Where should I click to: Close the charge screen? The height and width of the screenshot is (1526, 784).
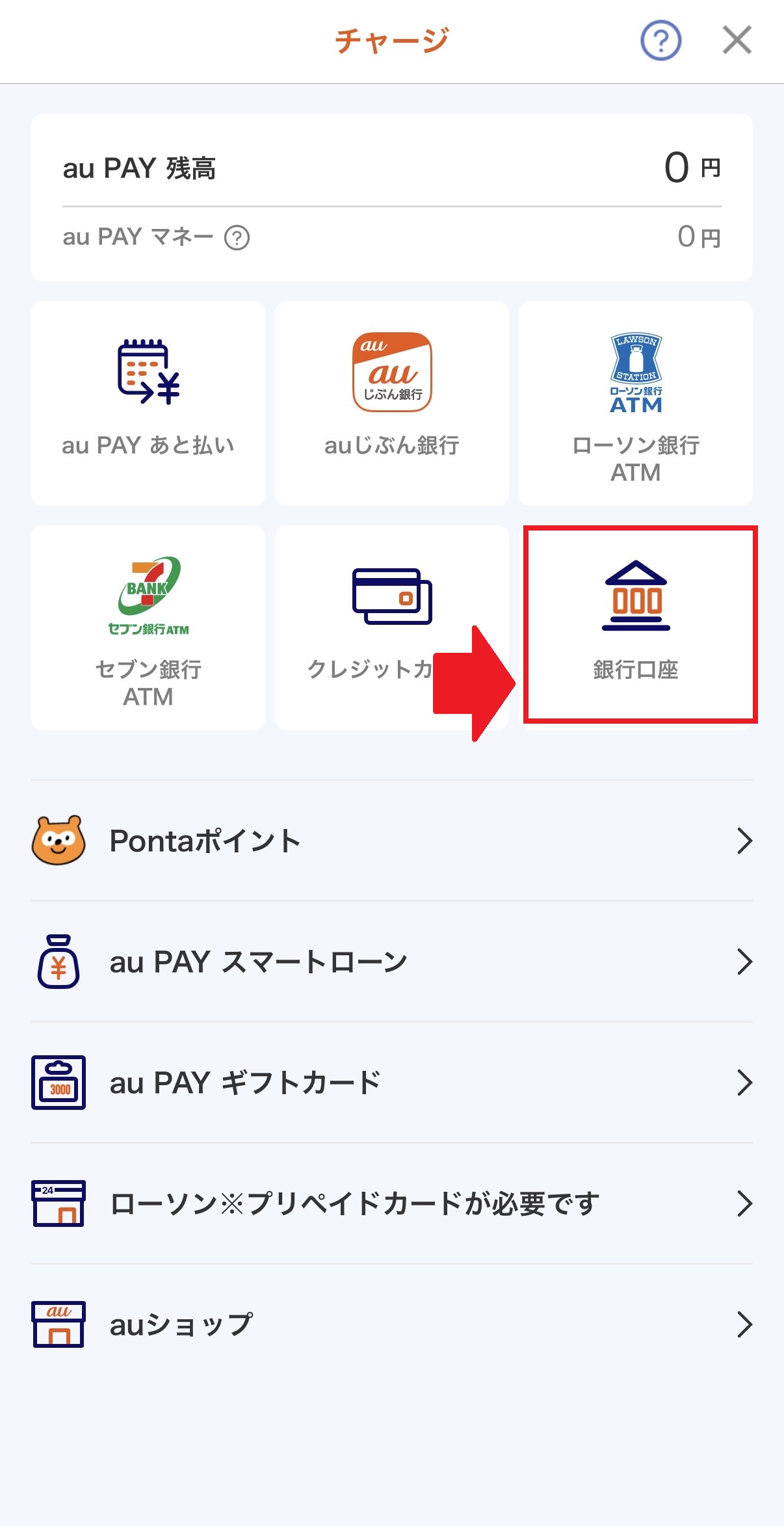[x=737, y=41]
